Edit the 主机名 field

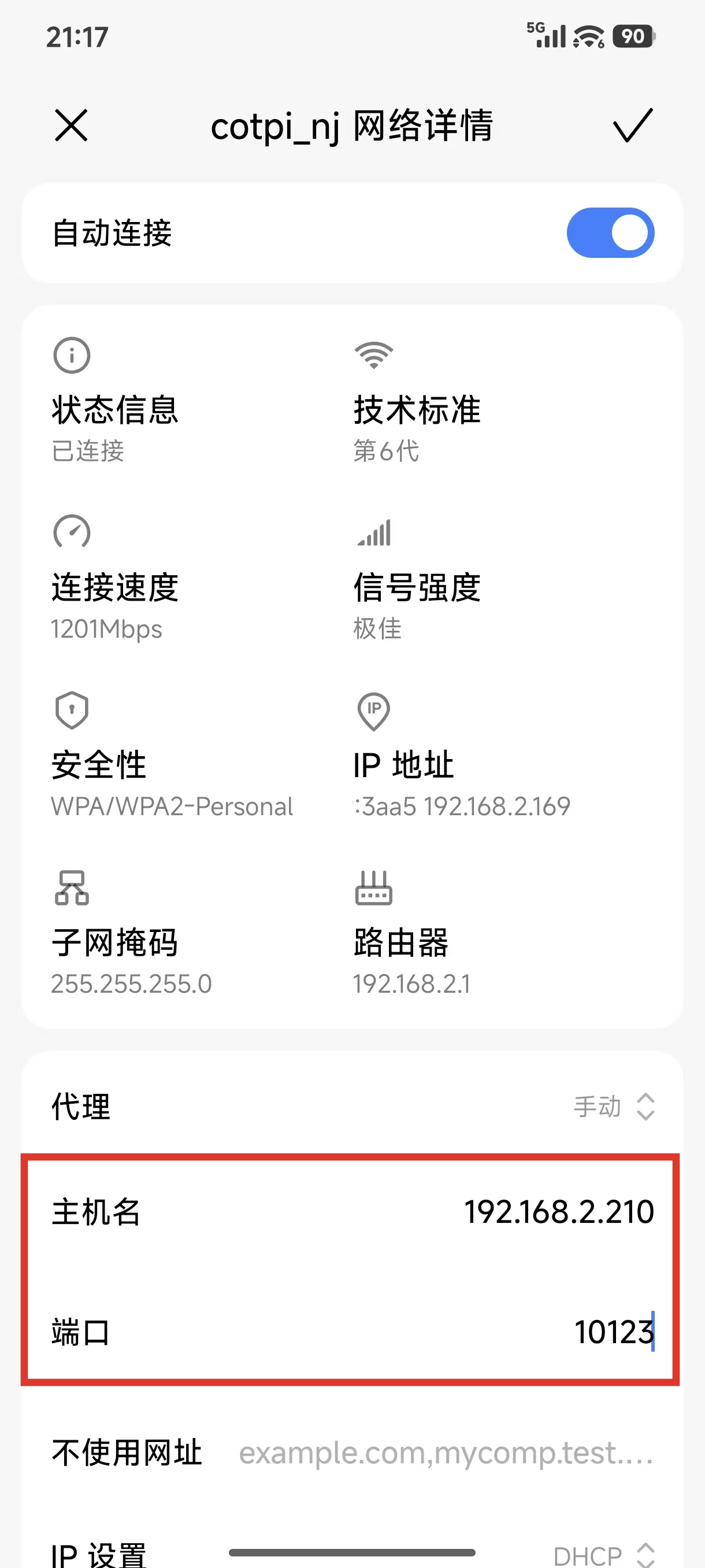coord(558,1212)
